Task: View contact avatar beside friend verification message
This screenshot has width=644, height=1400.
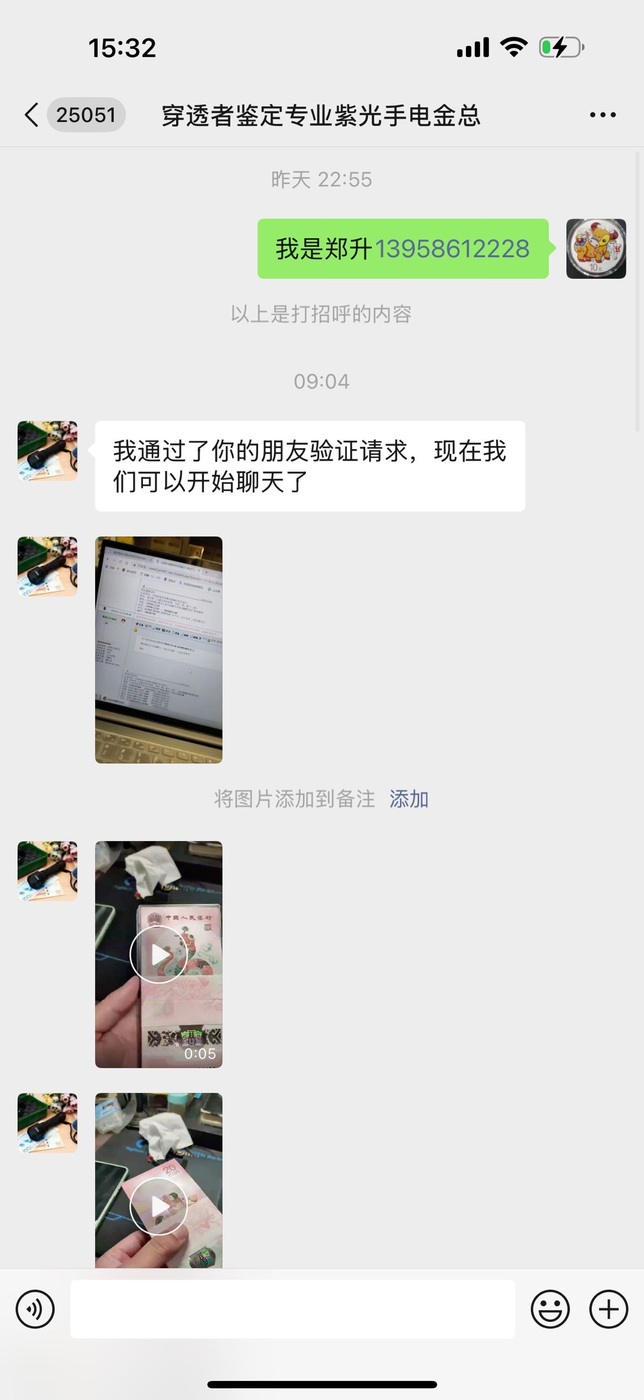Action: (47, 451)
